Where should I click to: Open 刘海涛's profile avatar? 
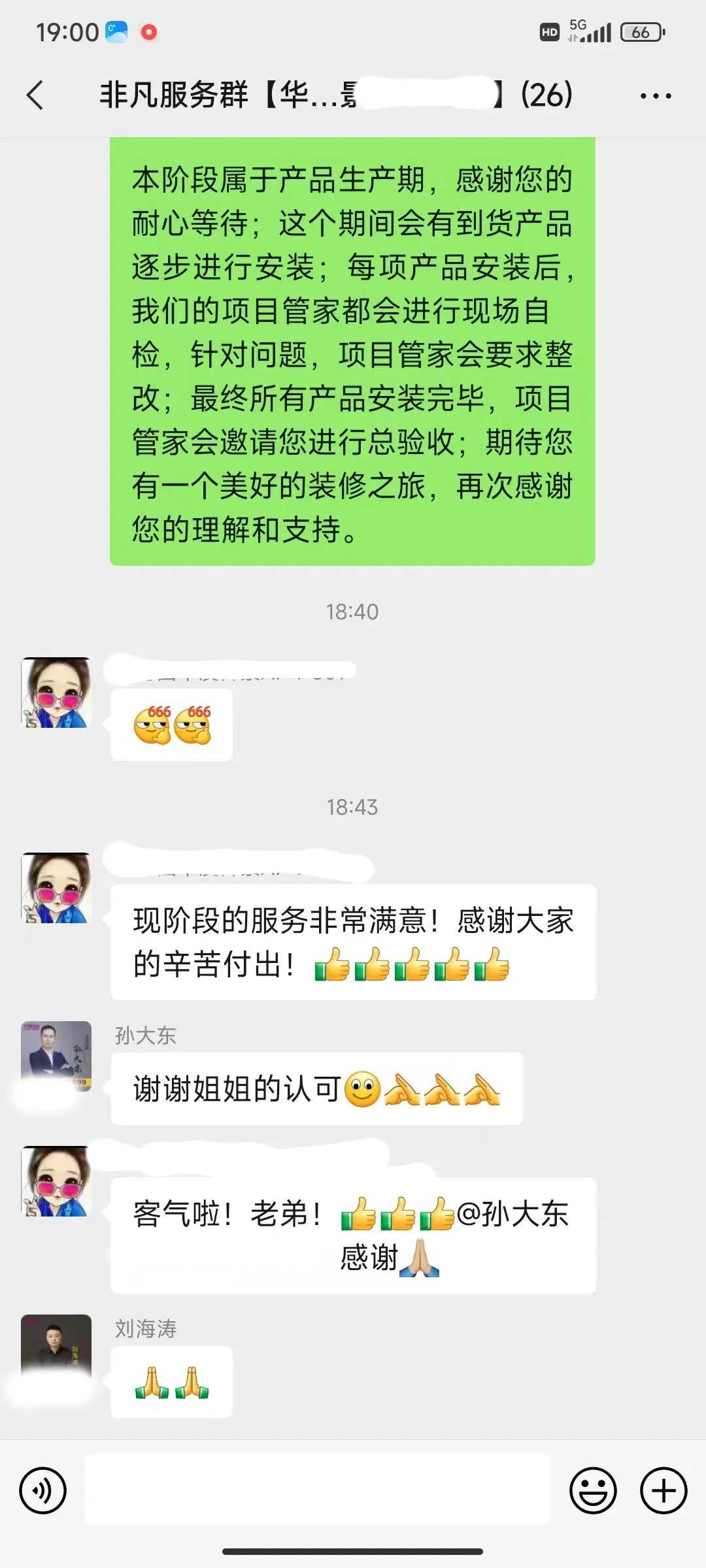coord(56,1348)
